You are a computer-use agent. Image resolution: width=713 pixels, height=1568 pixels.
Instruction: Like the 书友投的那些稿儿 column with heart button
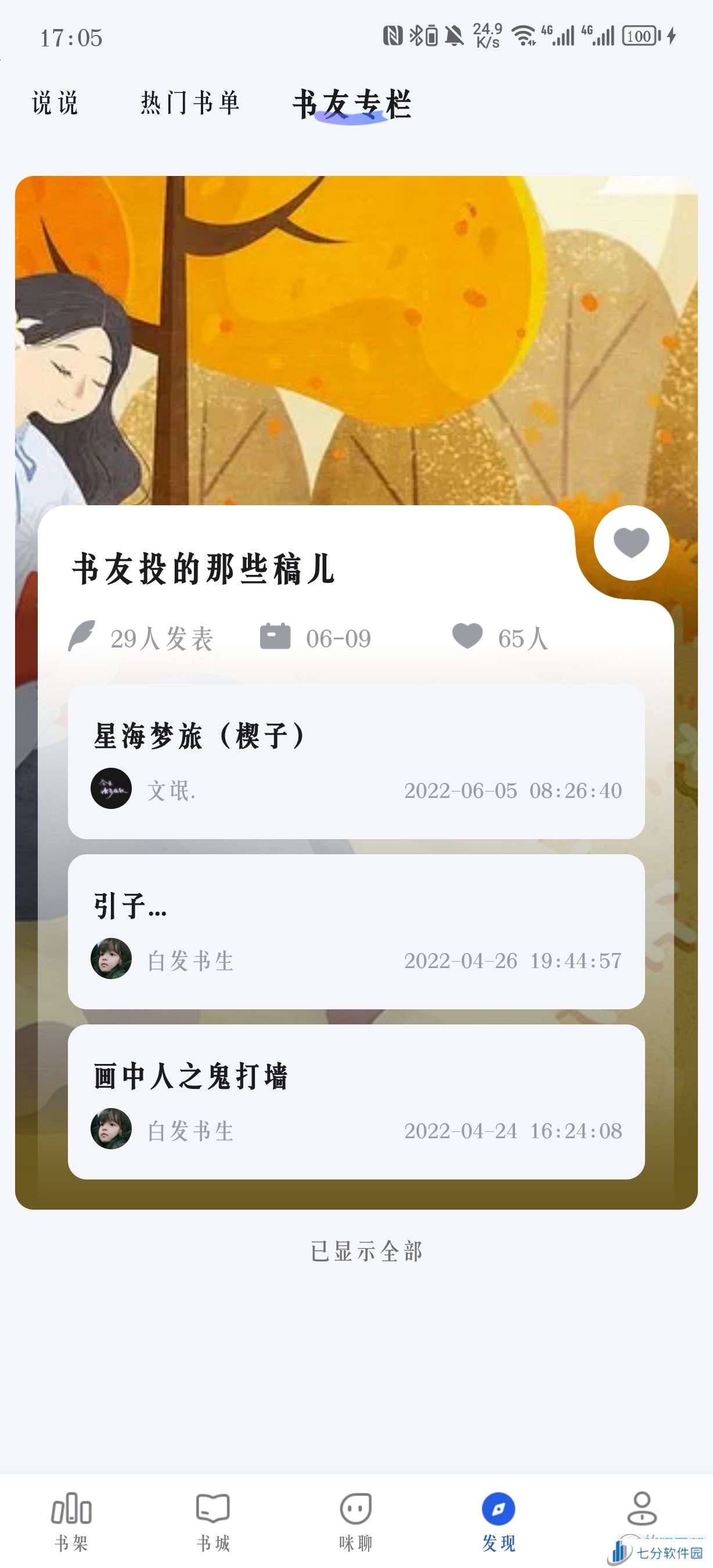pyautogui.click(x=631, y=542)
